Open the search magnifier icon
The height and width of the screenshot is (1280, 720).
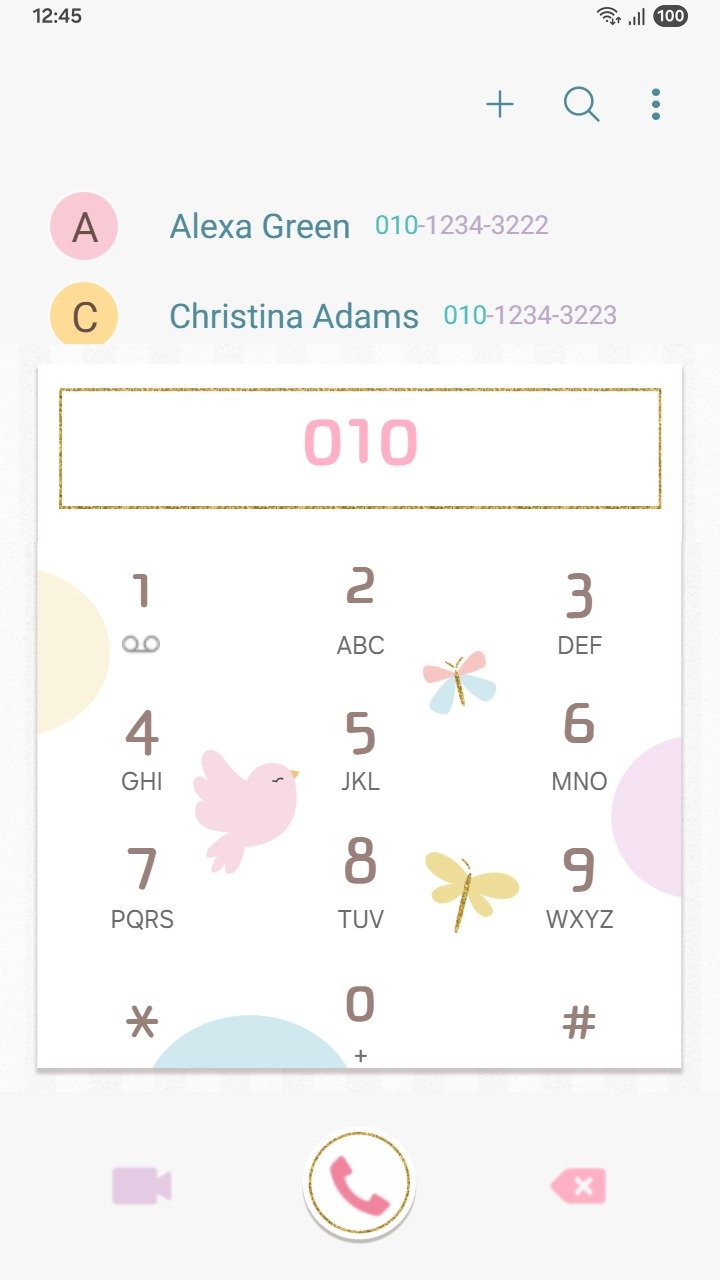coord(581,104)
